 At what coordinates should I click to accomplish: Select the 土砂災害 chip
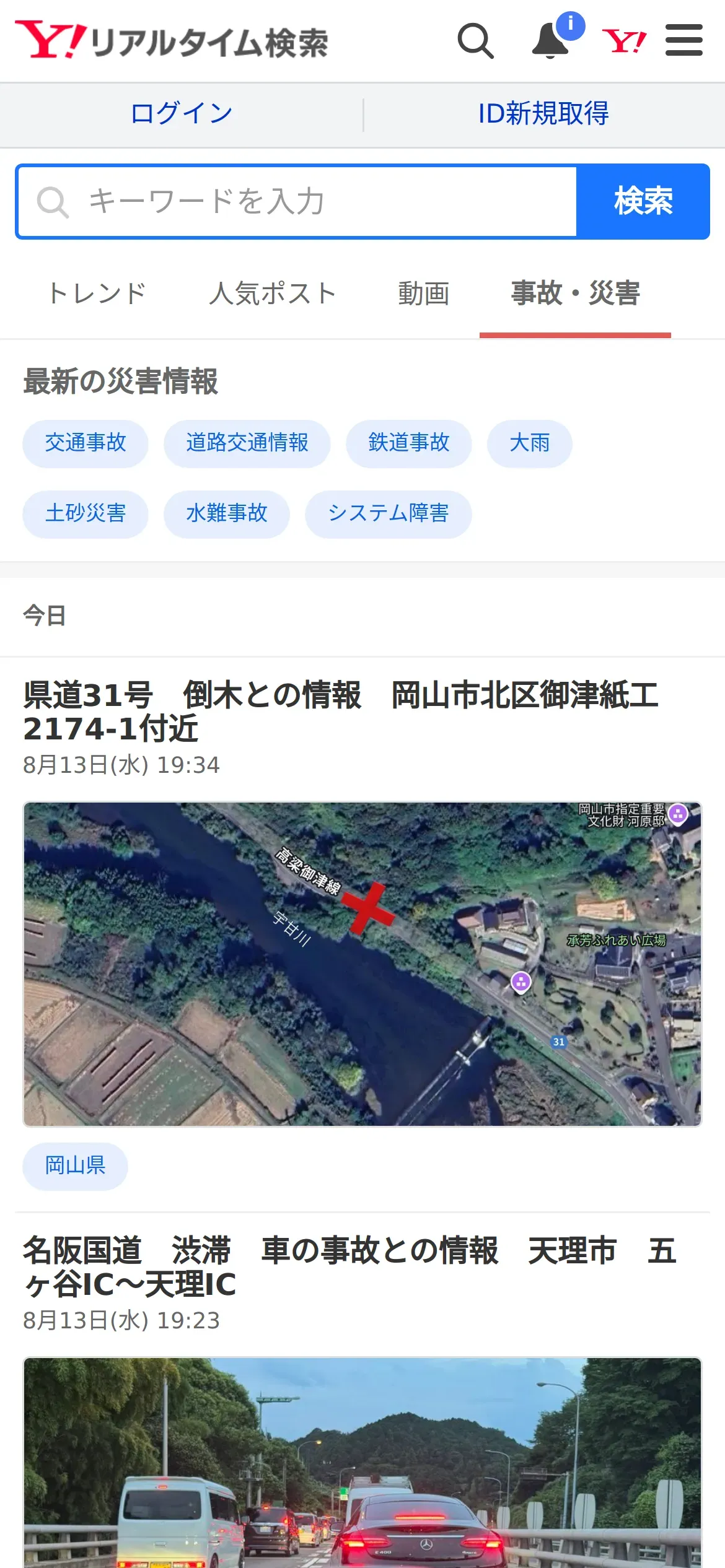pyautogui.click(x=86, y=514)
